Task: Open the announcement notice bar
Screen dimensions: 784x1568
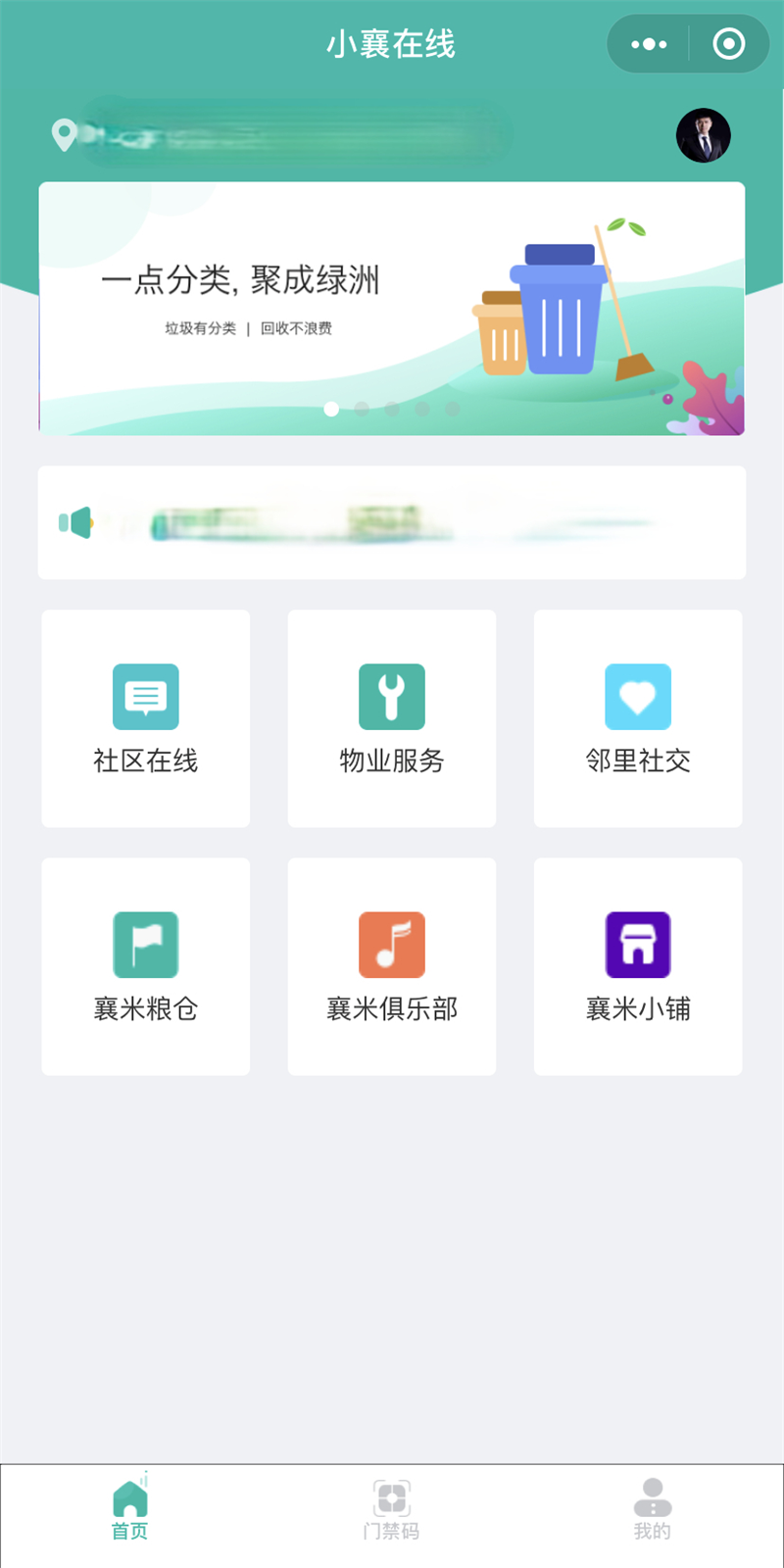Action: pos(392,522)
